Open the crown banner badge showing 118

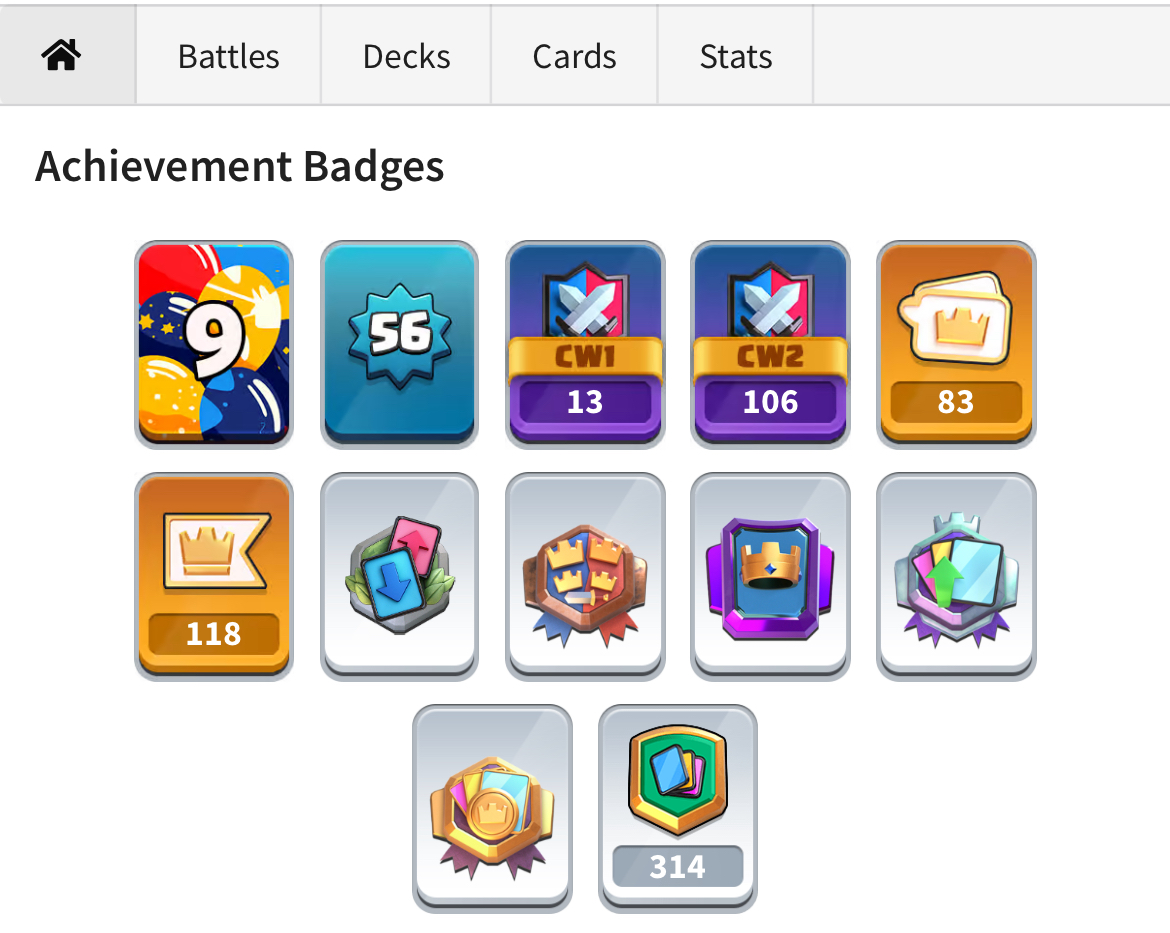(214, 576)
